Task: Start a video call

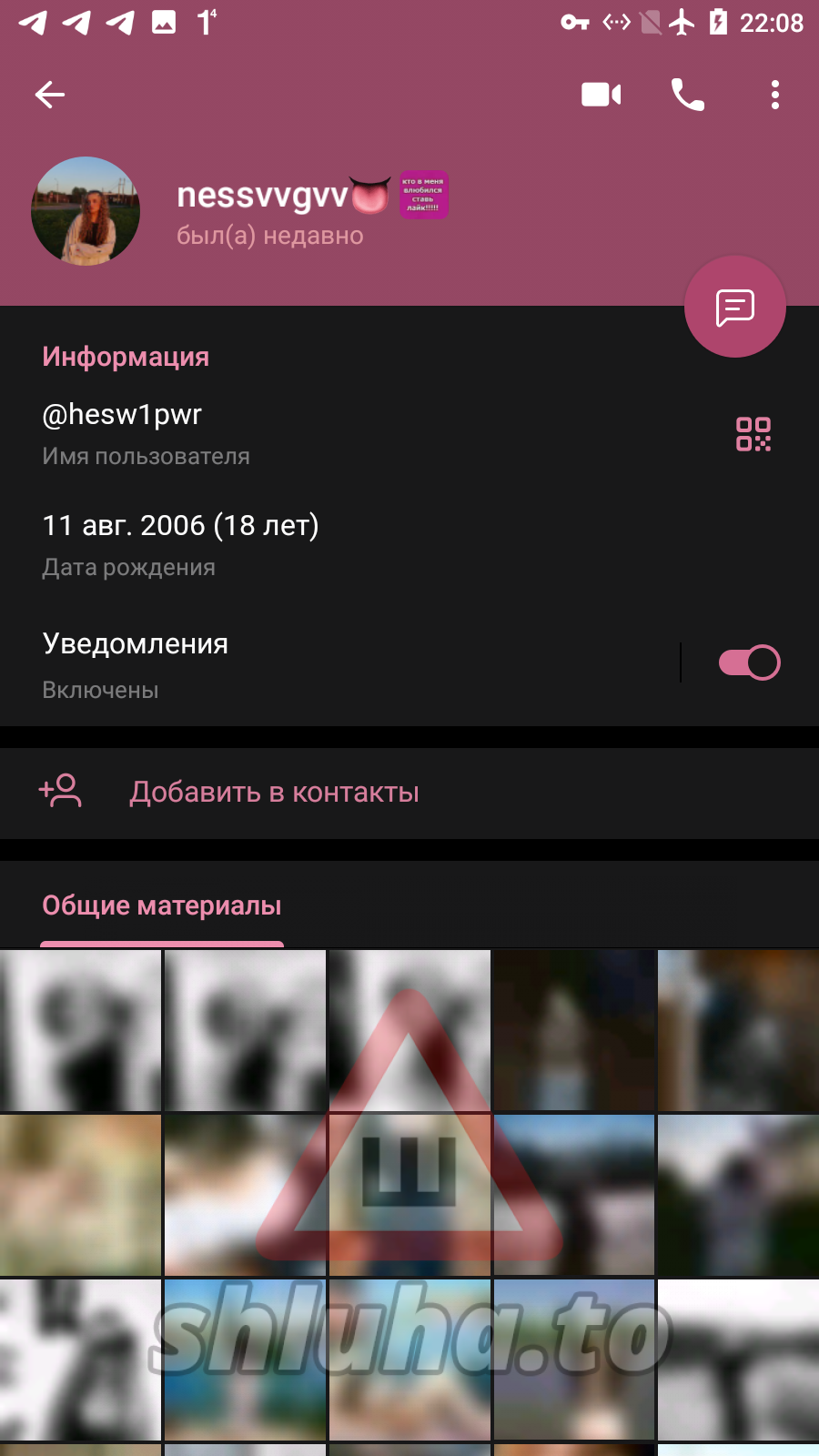Action: point(601,95)
